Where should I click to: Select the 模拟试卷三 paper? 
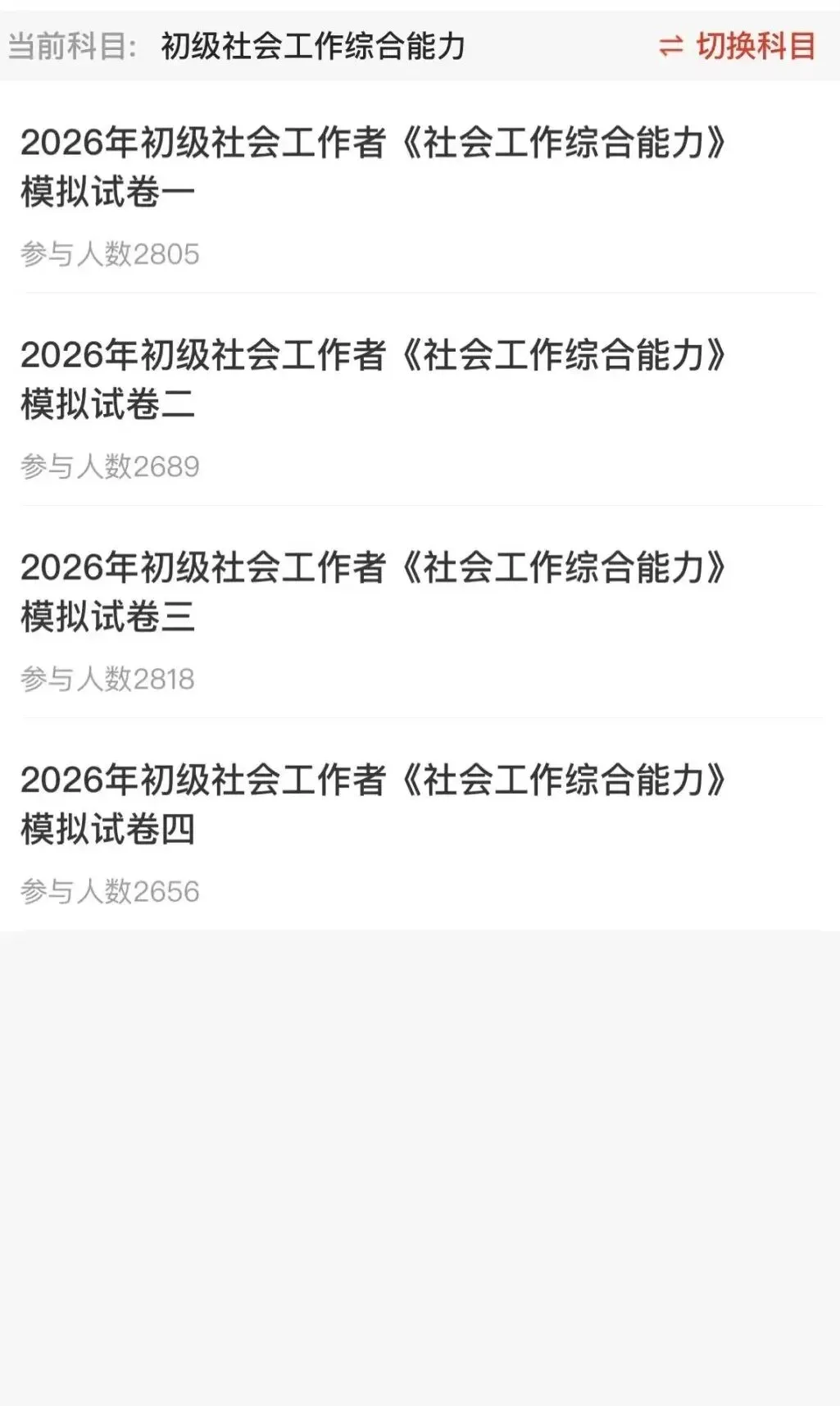click(373, 592)
